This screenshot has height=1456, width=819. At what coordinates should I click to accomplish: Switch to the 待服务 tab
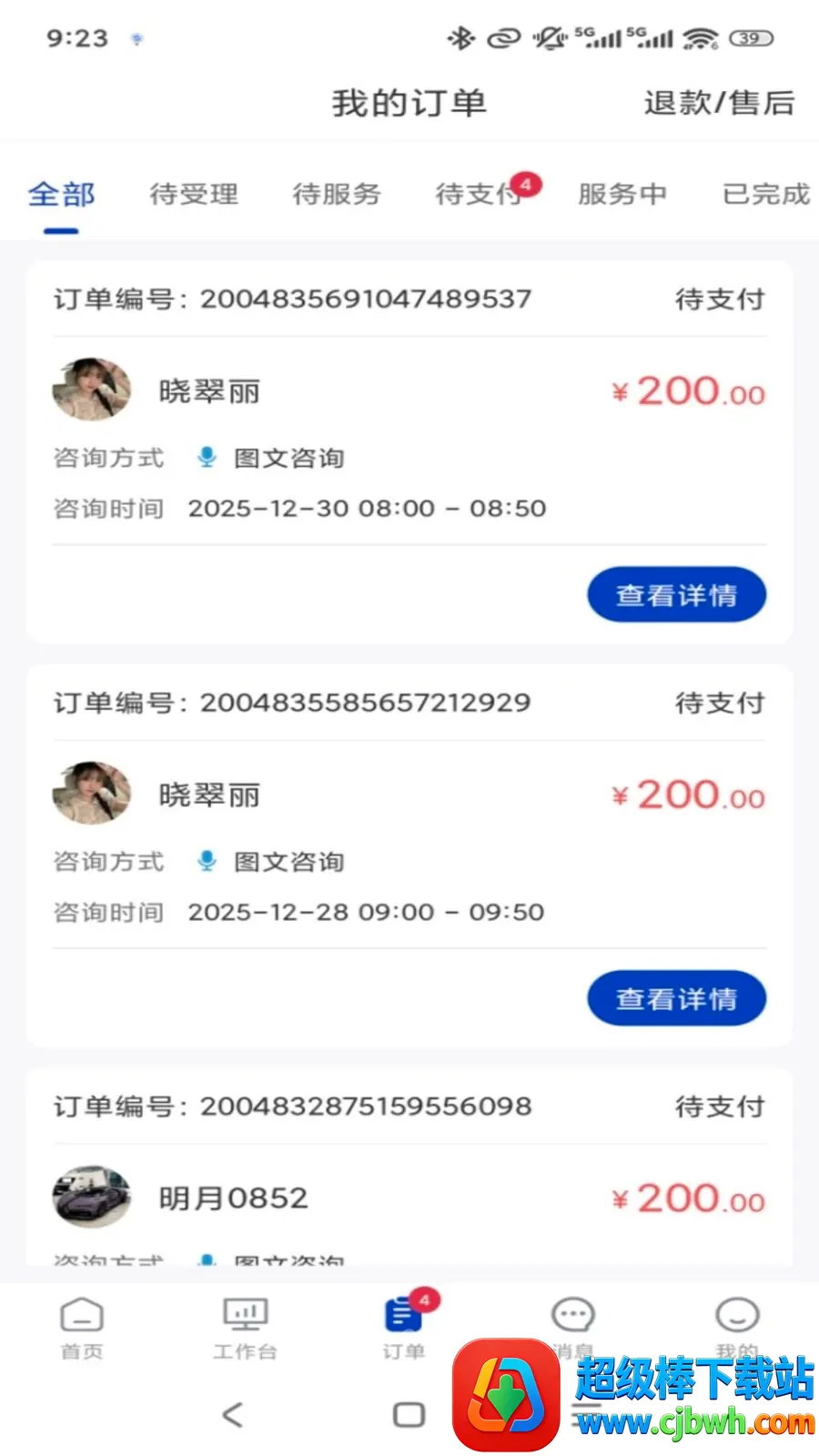click(337, 194)
